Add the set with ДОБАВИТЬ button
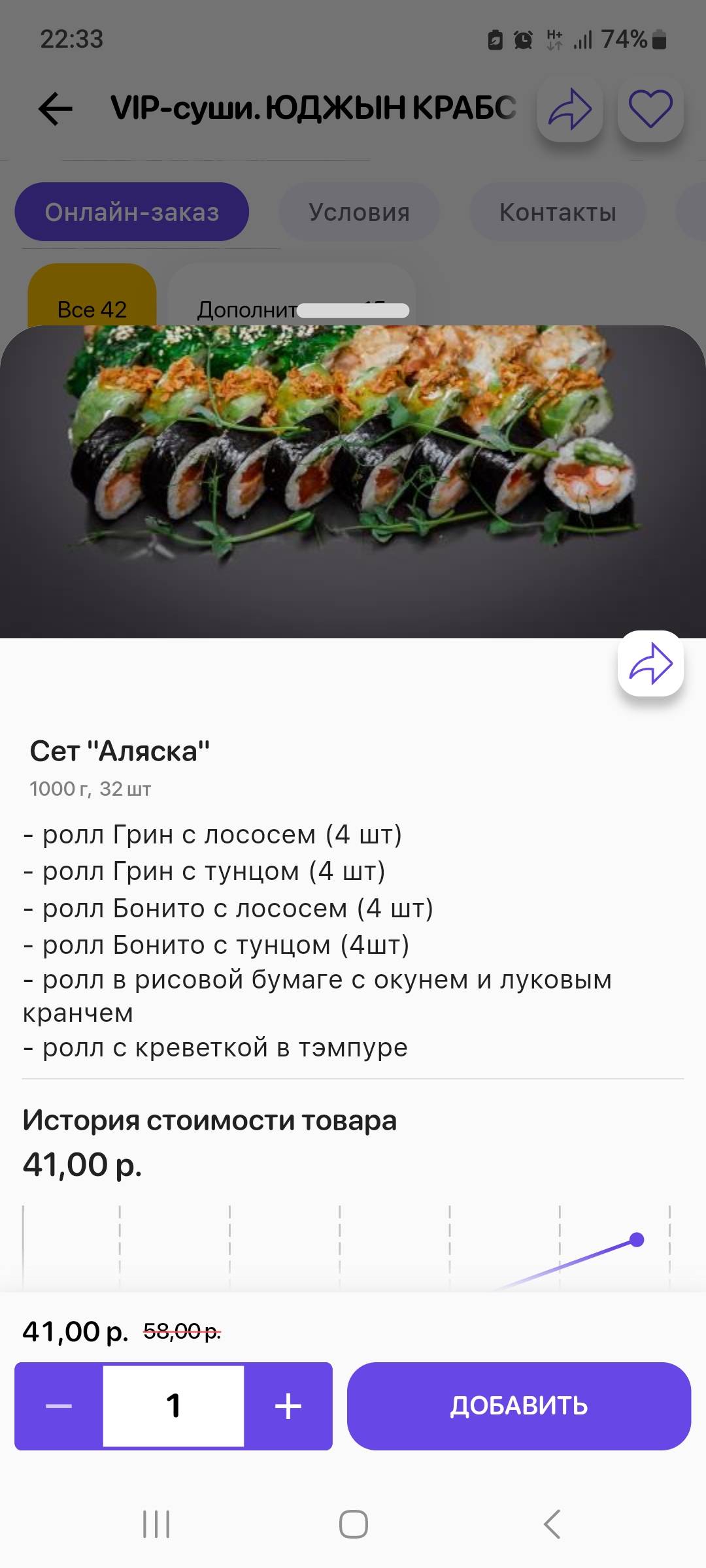This screenshot has height=1568, width=706. pyautogui.click(x=518, y=1406)
